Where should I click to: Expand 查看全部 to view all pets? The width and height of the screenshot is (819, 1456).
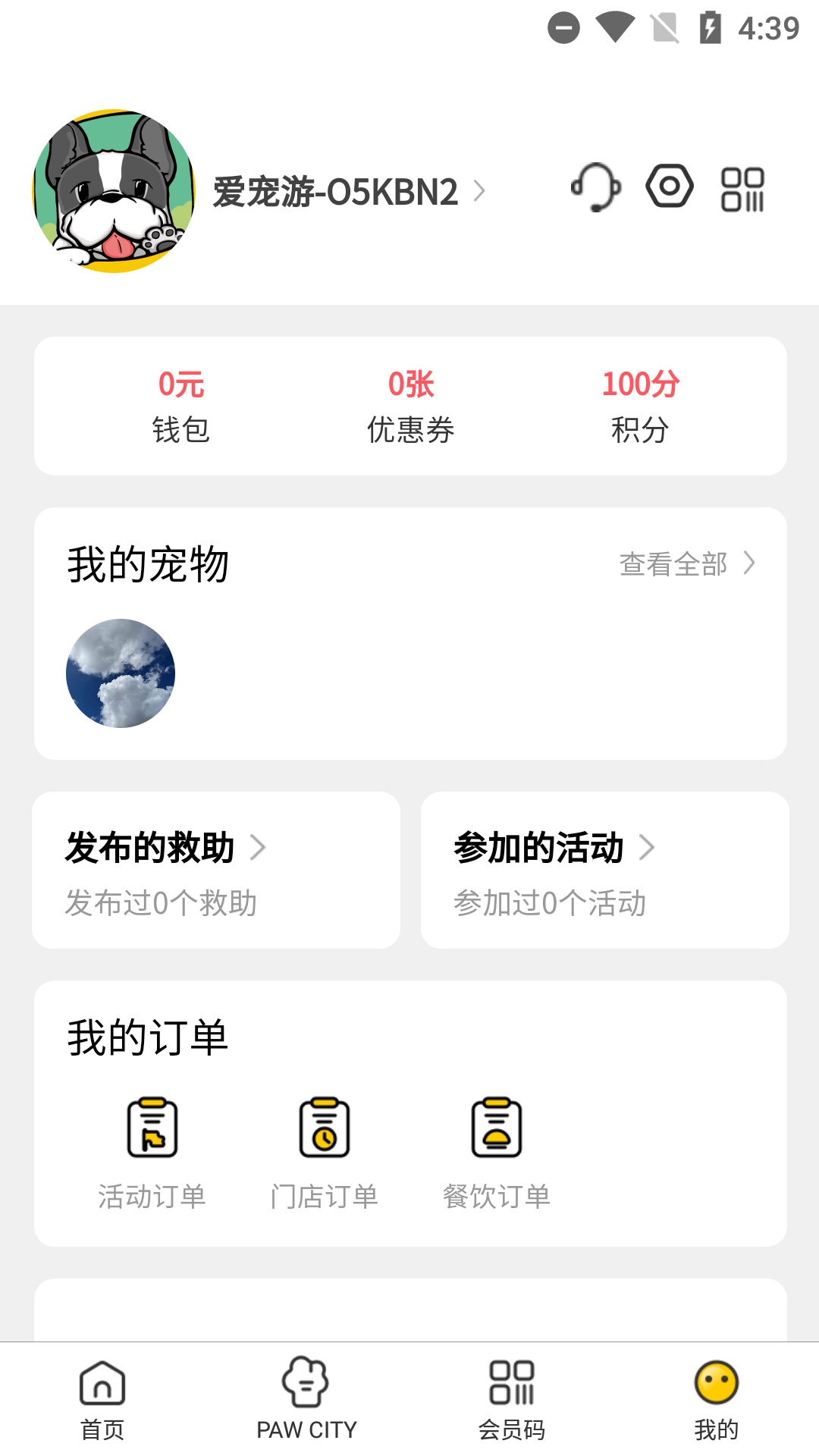[673, 564]
